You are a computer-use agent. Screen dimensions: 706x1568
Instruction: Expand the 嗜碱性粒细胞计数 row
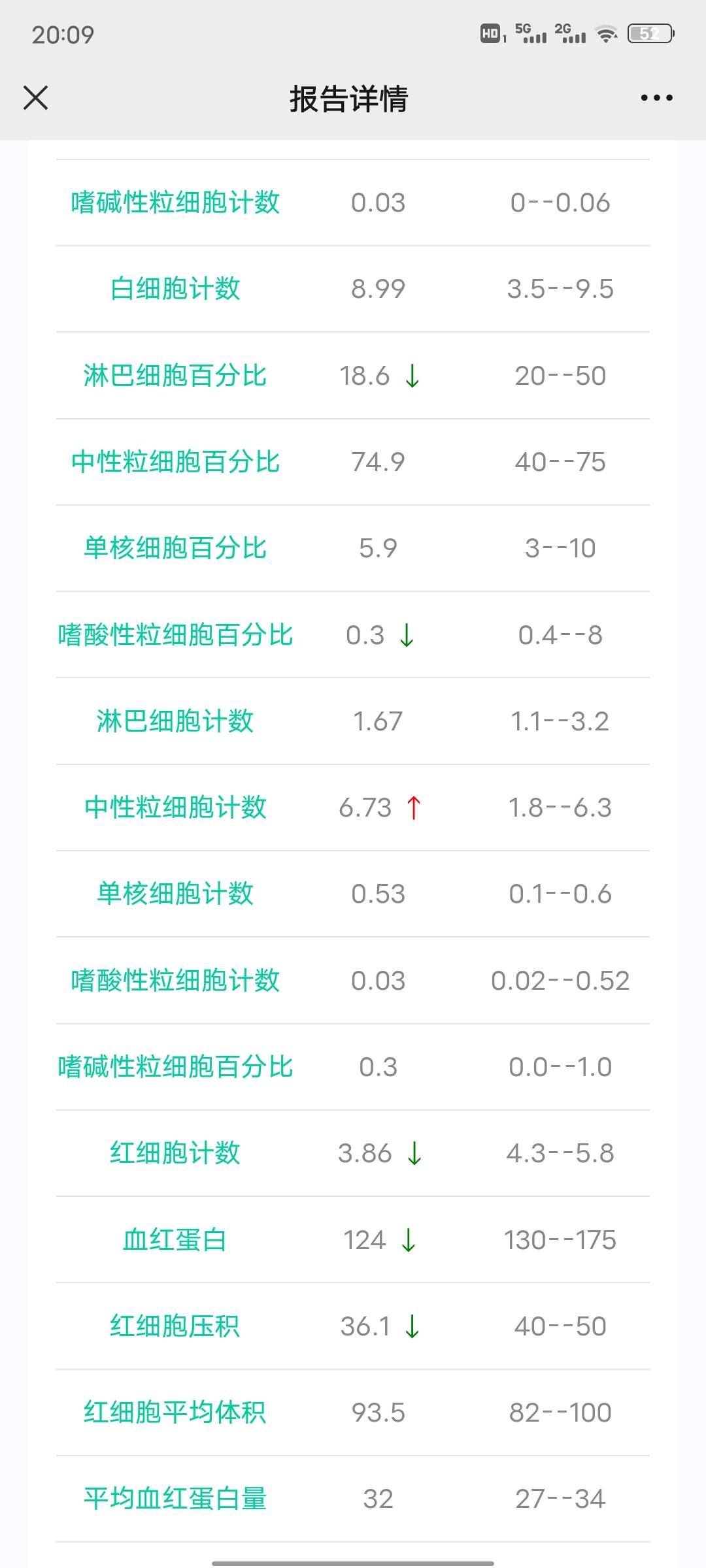(x=353, y=203)
